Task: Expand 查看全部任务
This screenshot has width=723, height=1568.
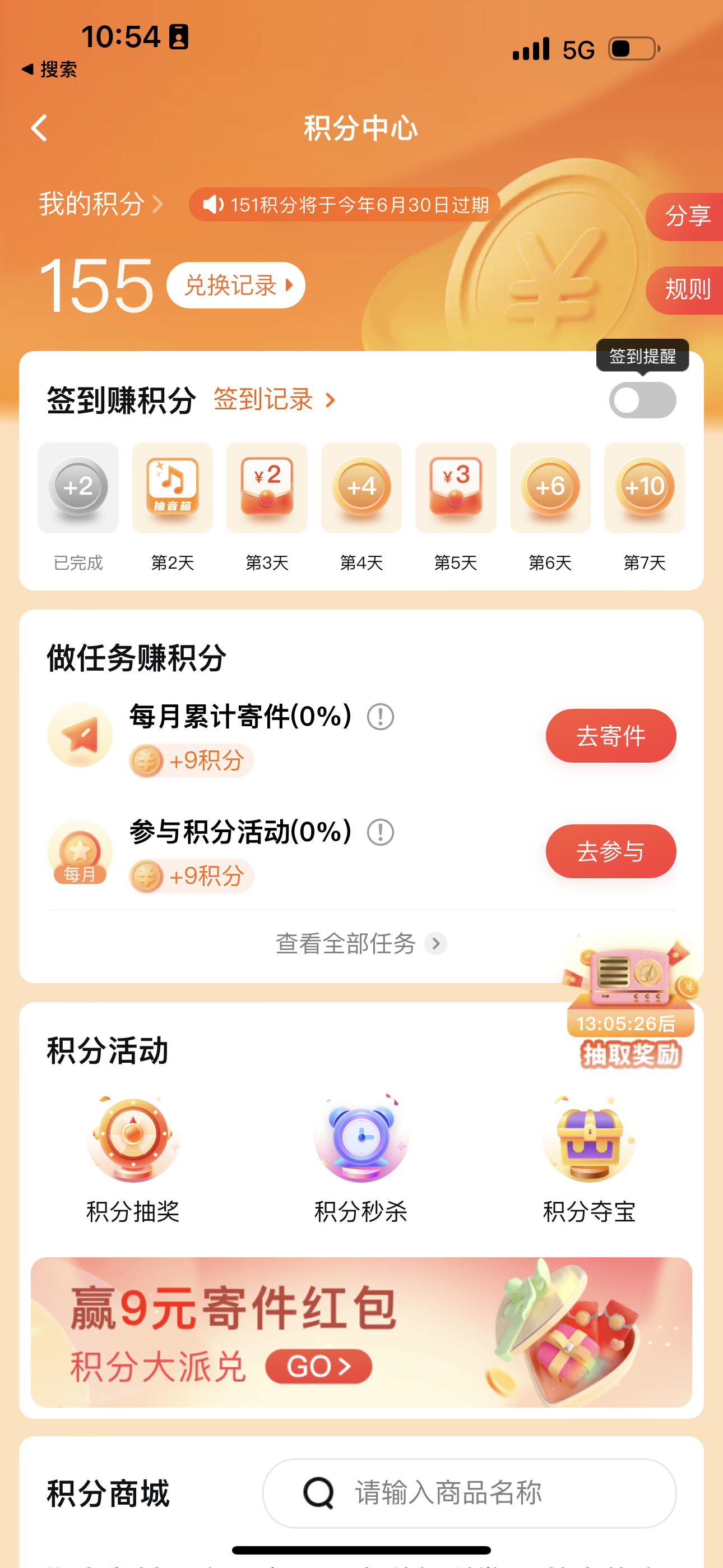Action: pyautogui.click(x=361, y=943)
